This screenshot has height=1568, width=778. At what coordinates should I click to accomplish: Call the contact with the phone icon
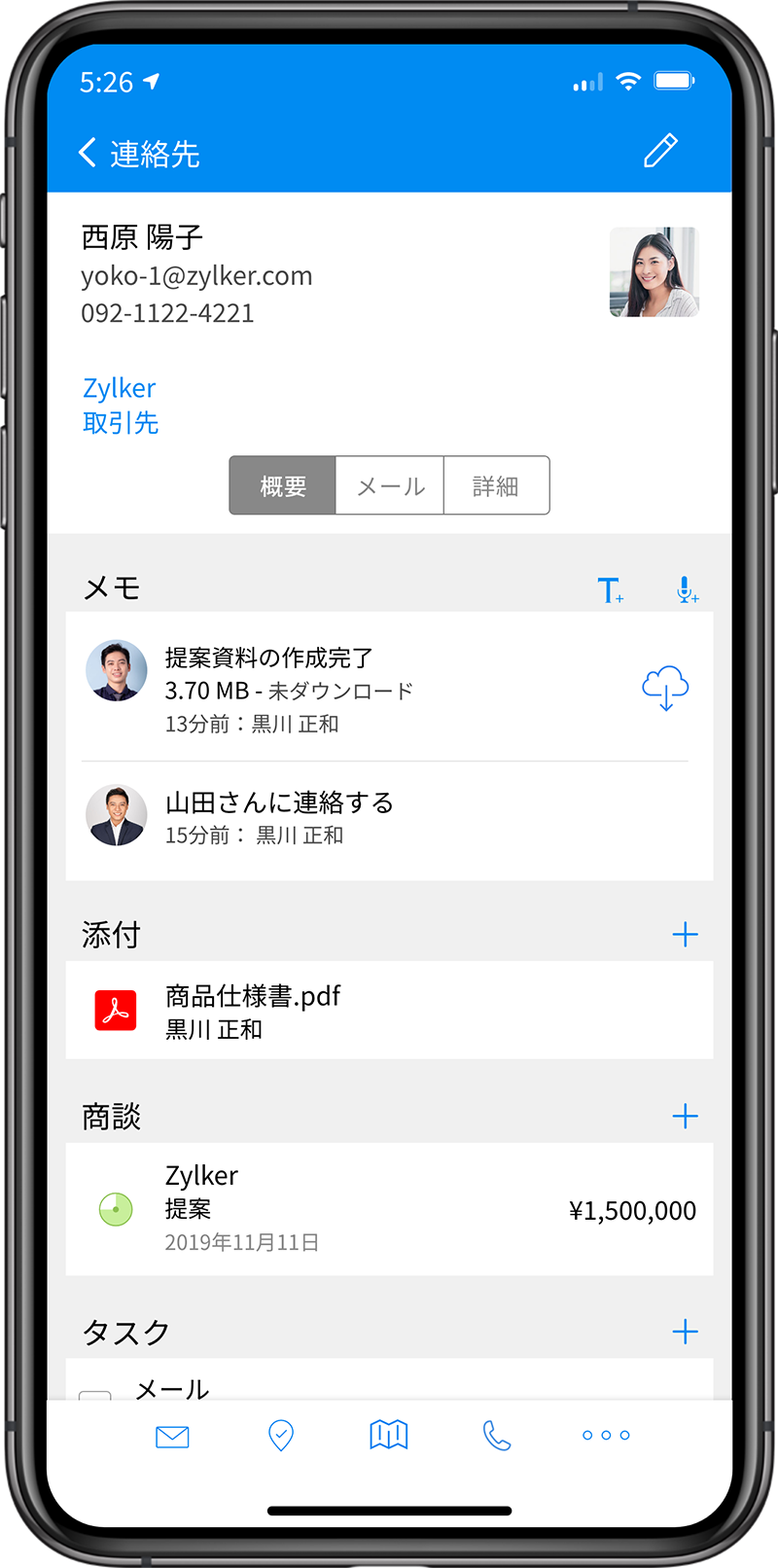(x=497, y=1436)
